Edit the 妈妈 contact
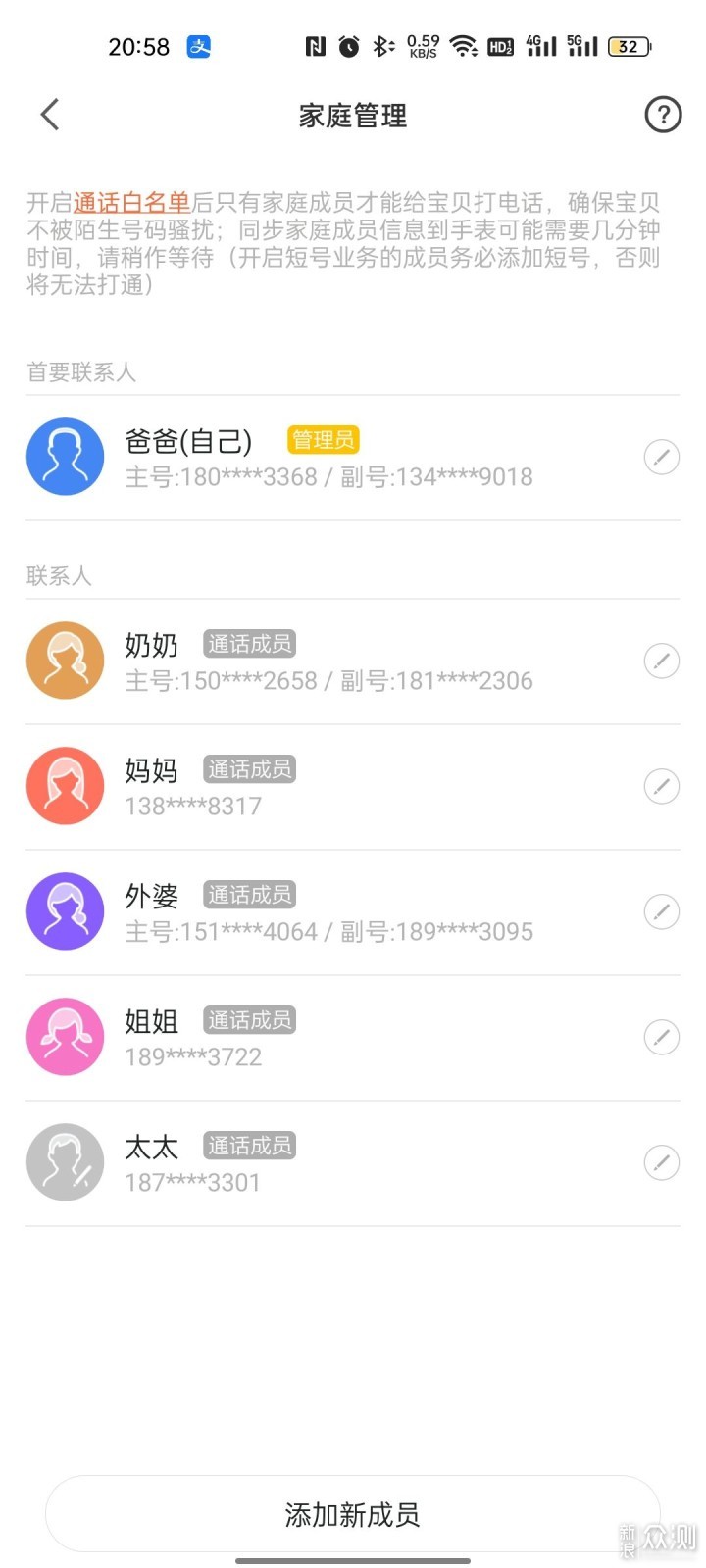The image size is (706, 1568). [662, 786]
